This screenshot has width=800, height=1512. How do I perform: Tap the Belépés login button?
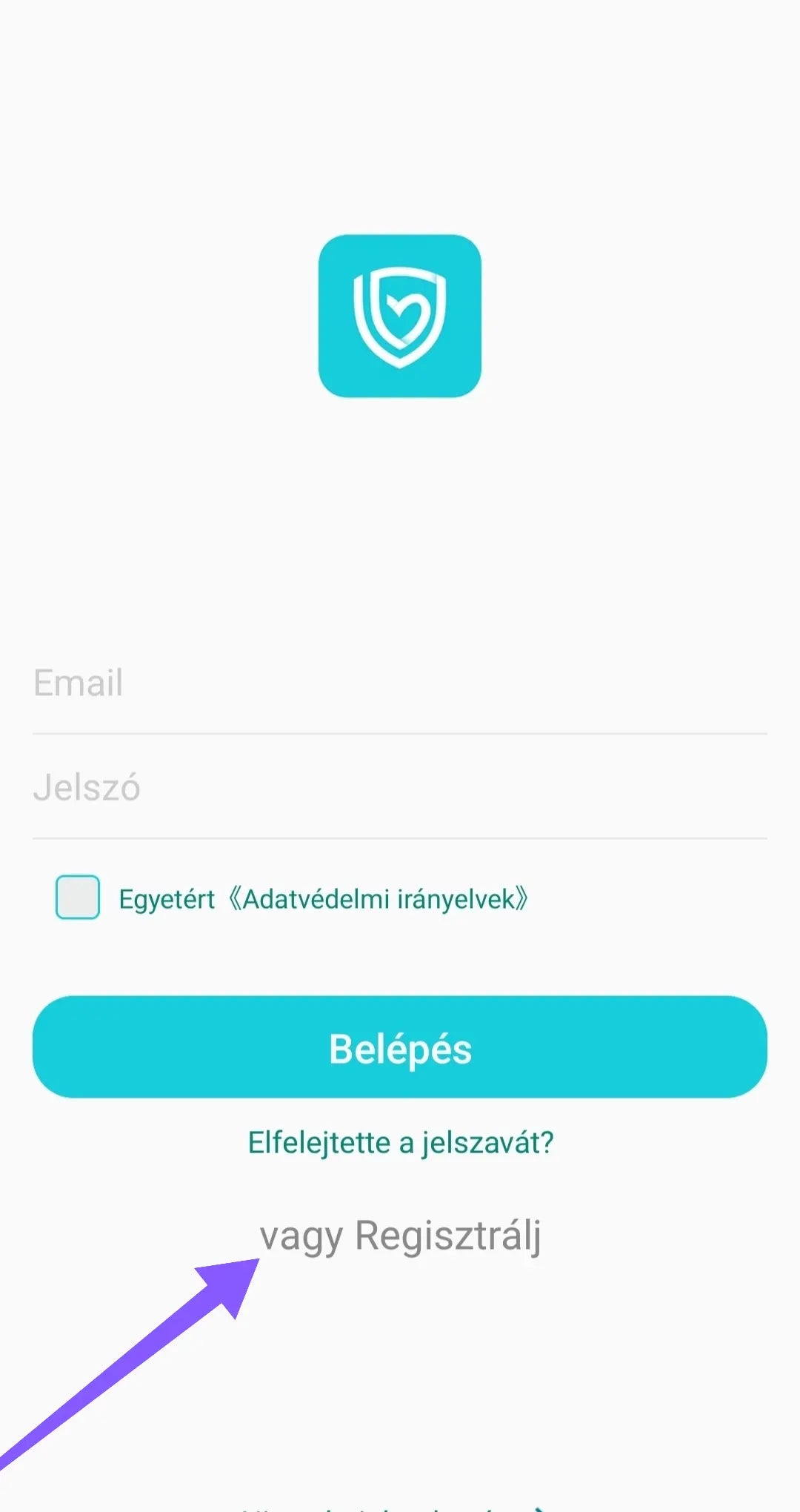(400, 1047)
